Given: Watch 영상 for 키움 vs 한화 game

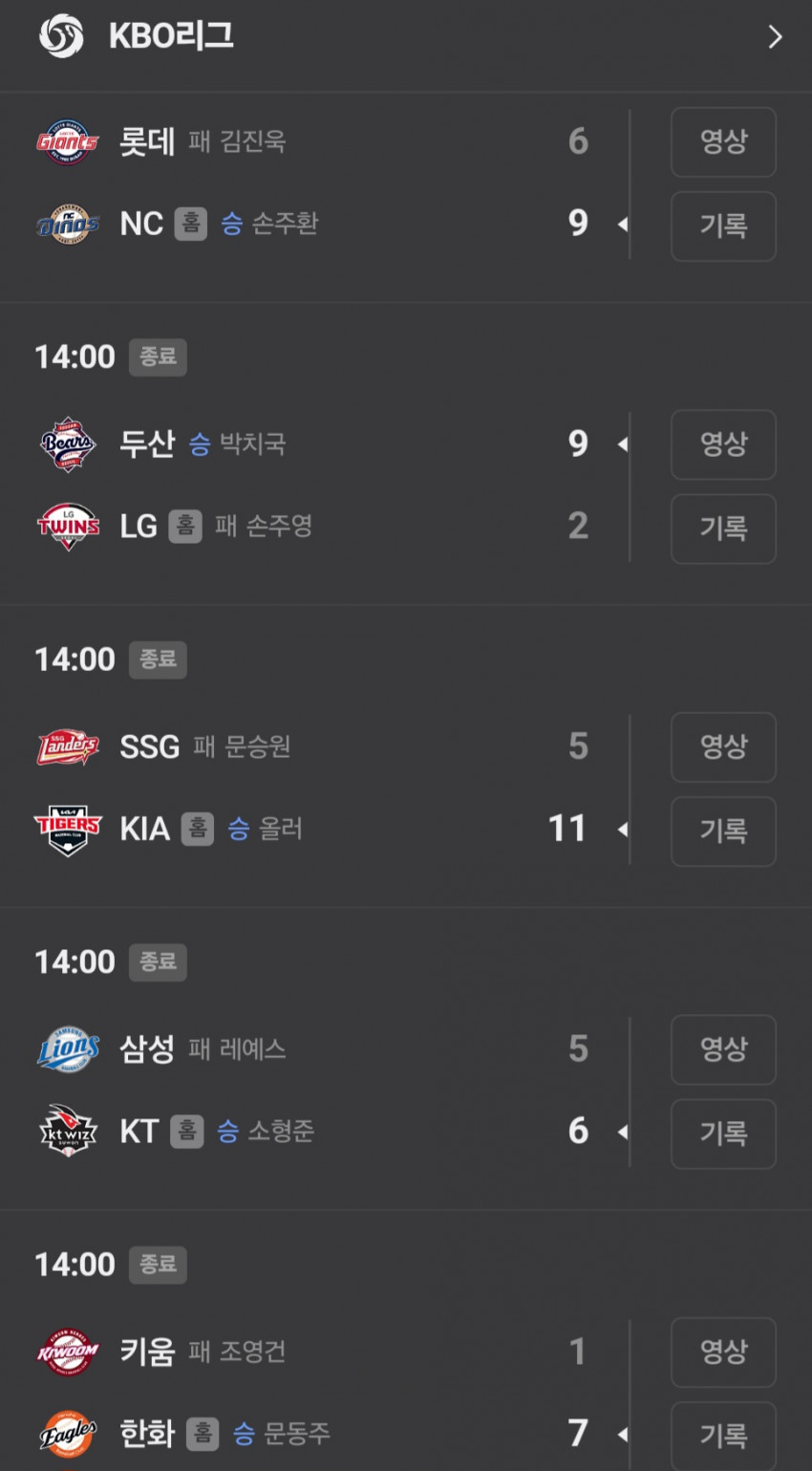Looking at the screenshot, I should (723, 1352).
